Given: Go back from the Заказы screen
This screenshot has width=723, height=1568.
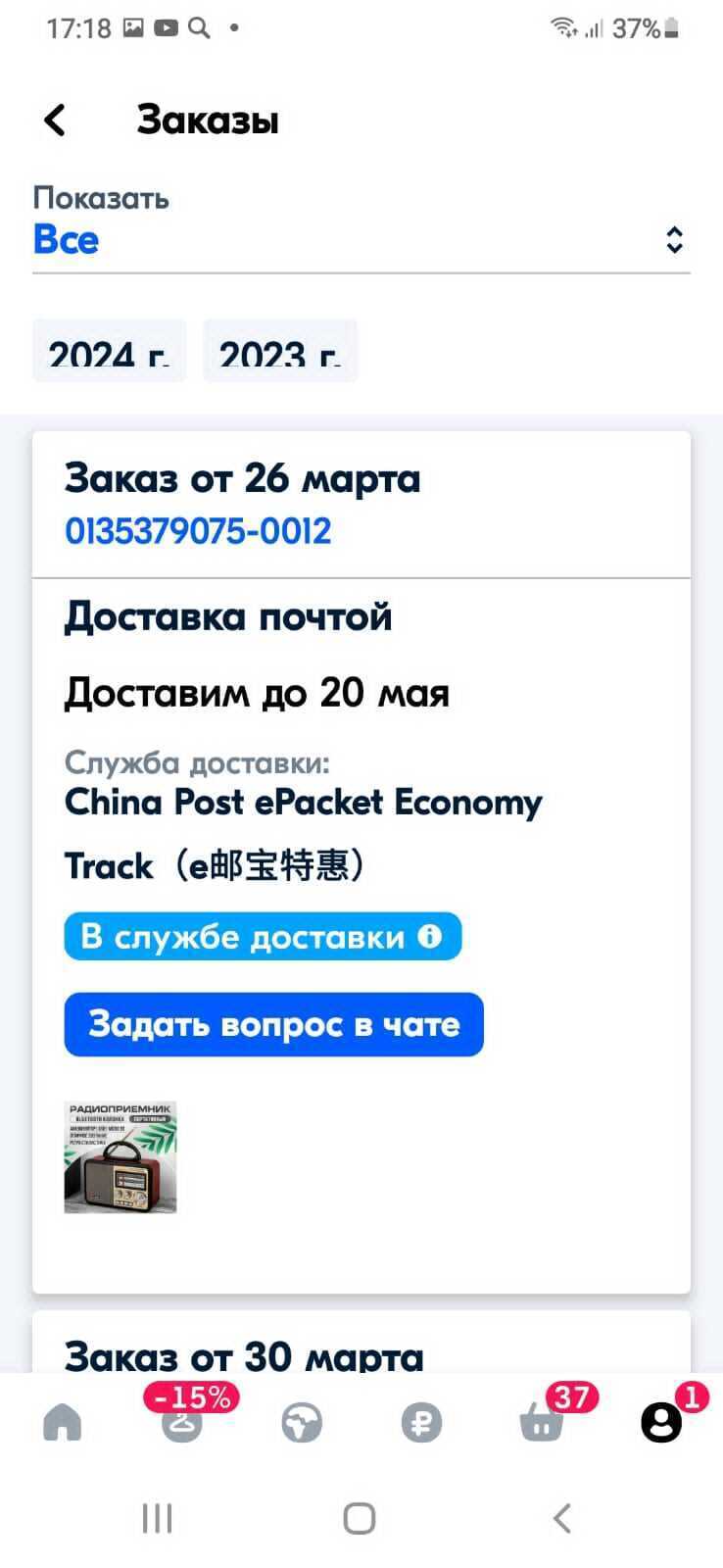Looking at the screenshot, I should pos(56,121).
